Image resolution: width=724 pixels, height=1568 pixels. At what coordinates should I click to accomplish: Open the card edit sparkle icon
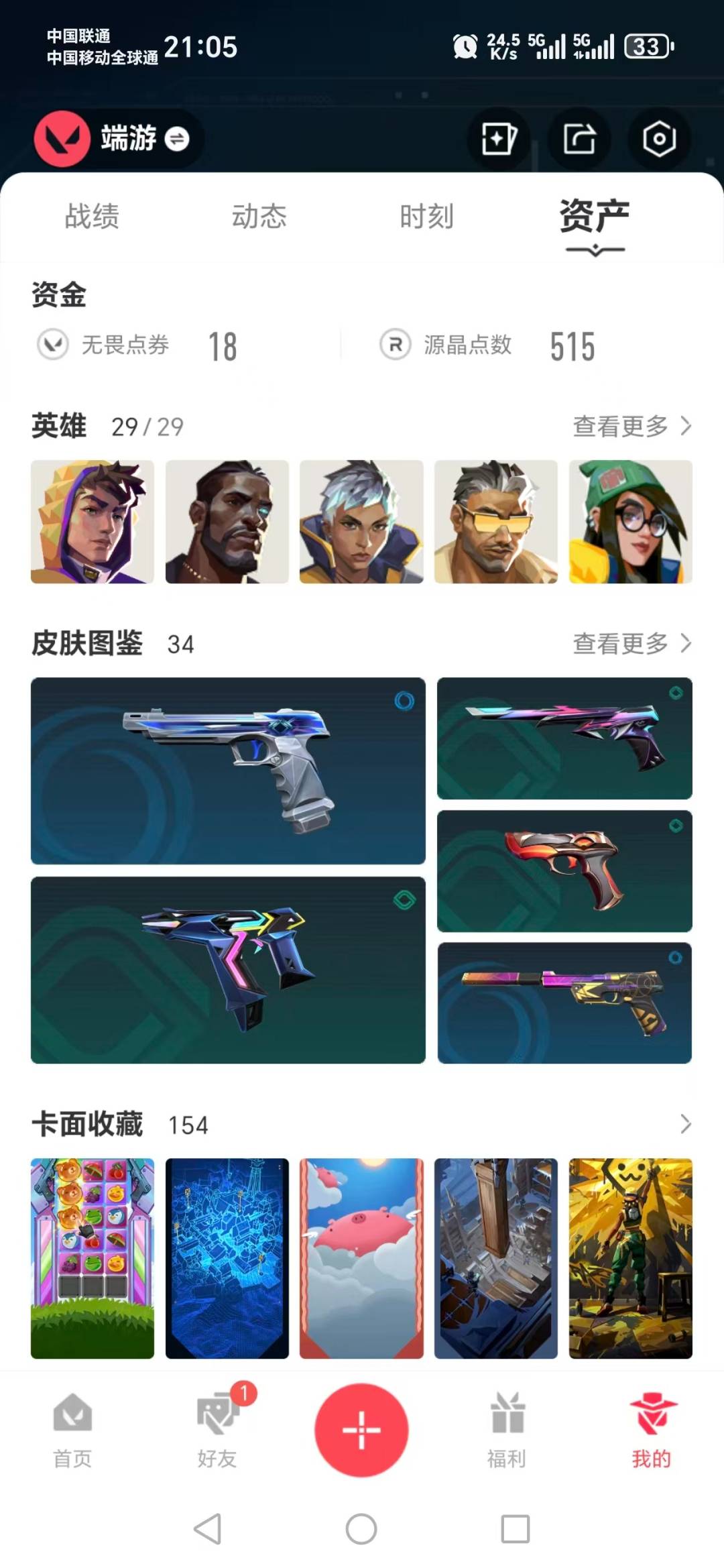click(x=499, y=139)
